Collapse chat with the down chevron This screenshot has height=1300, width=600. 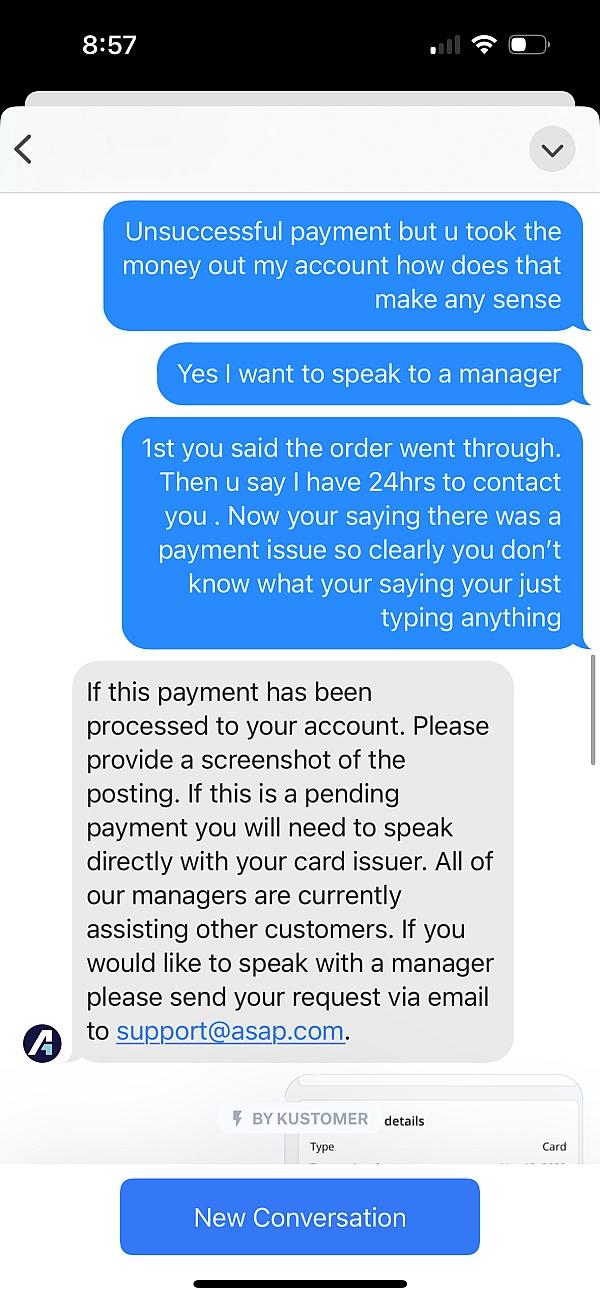(x=552, y=151)
